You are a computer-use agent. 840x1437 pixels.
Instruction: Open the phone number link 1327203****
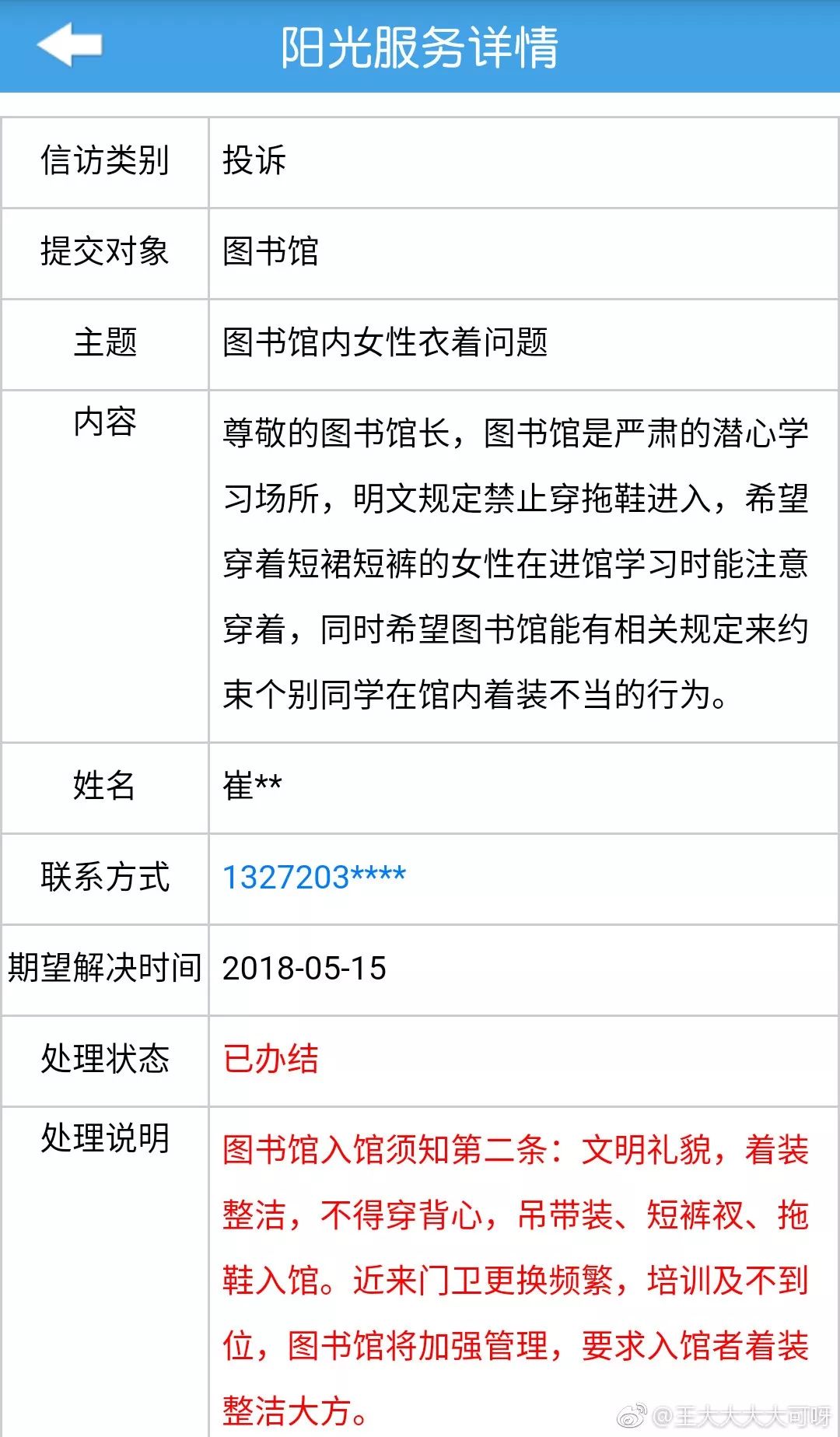click(x=313, y=878)
